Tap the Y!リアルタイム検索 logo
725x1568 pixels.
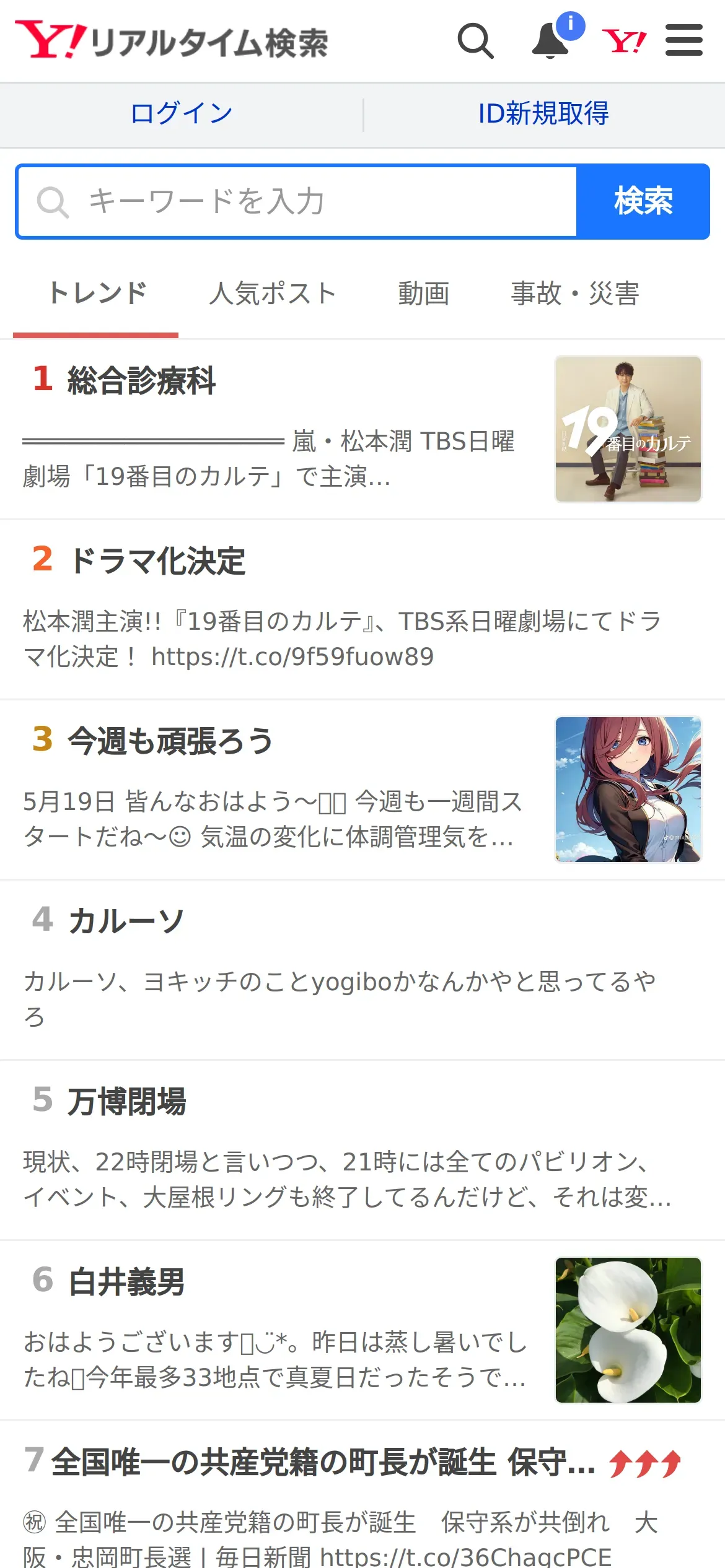click(x=172, y=41)
